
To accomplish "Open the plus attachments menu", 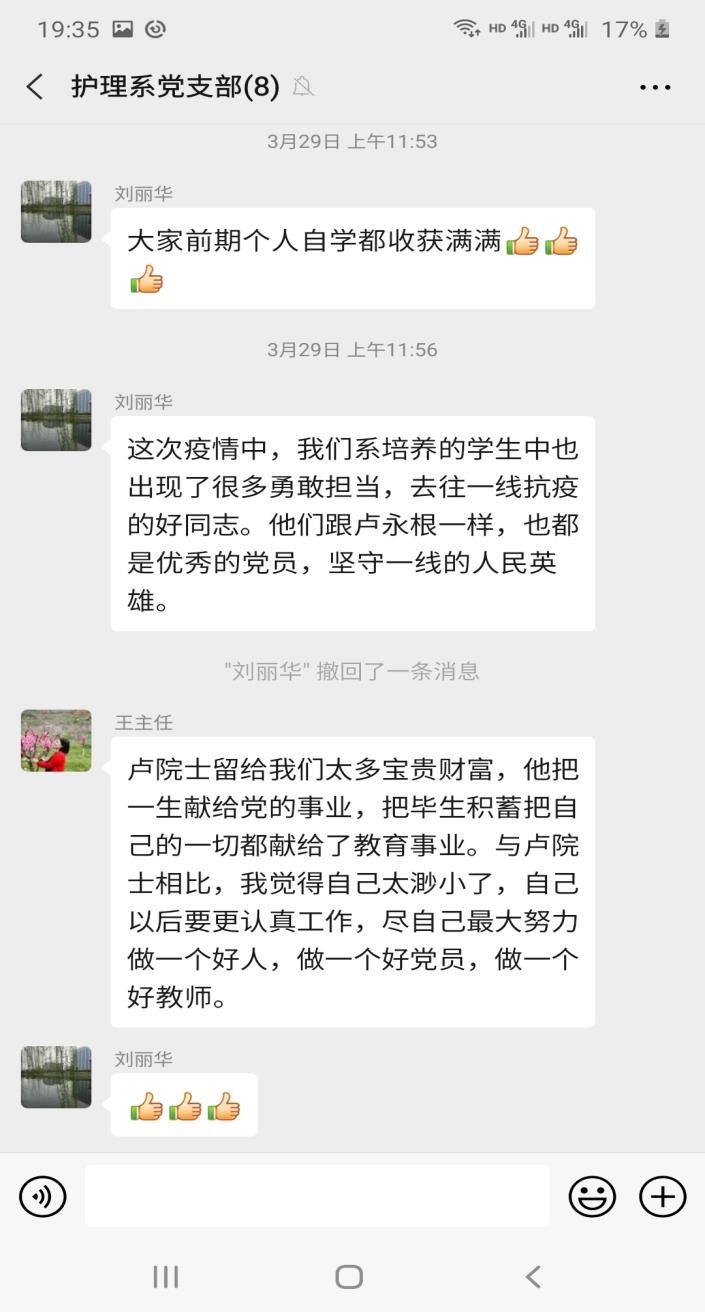I will click(x=663, y=1196).
